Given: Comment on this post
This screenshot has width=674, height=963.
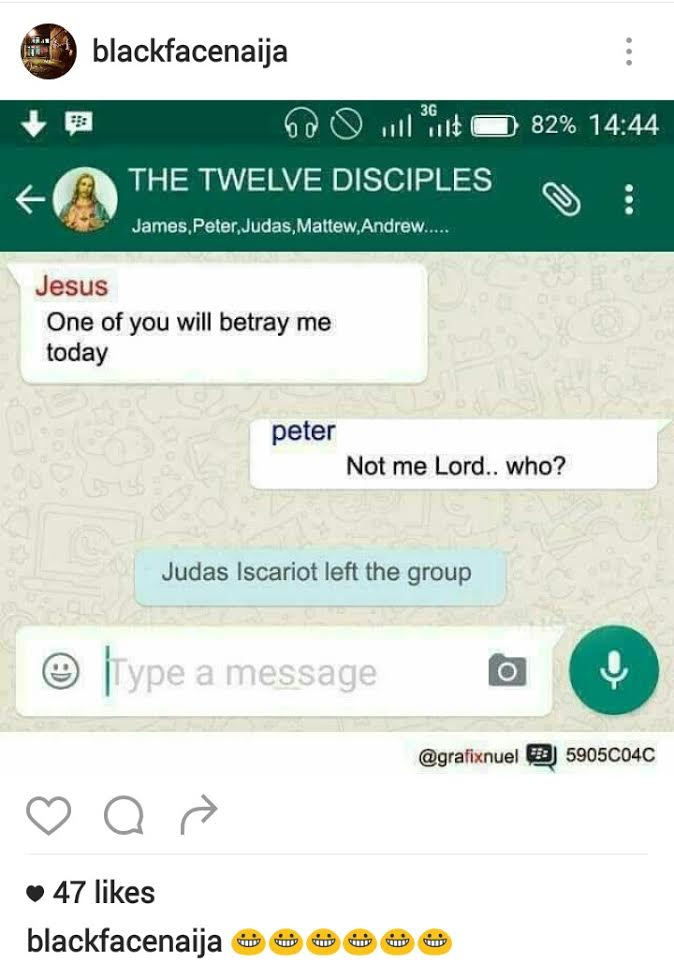Looking at the screenshot, I should pos(125,818).
